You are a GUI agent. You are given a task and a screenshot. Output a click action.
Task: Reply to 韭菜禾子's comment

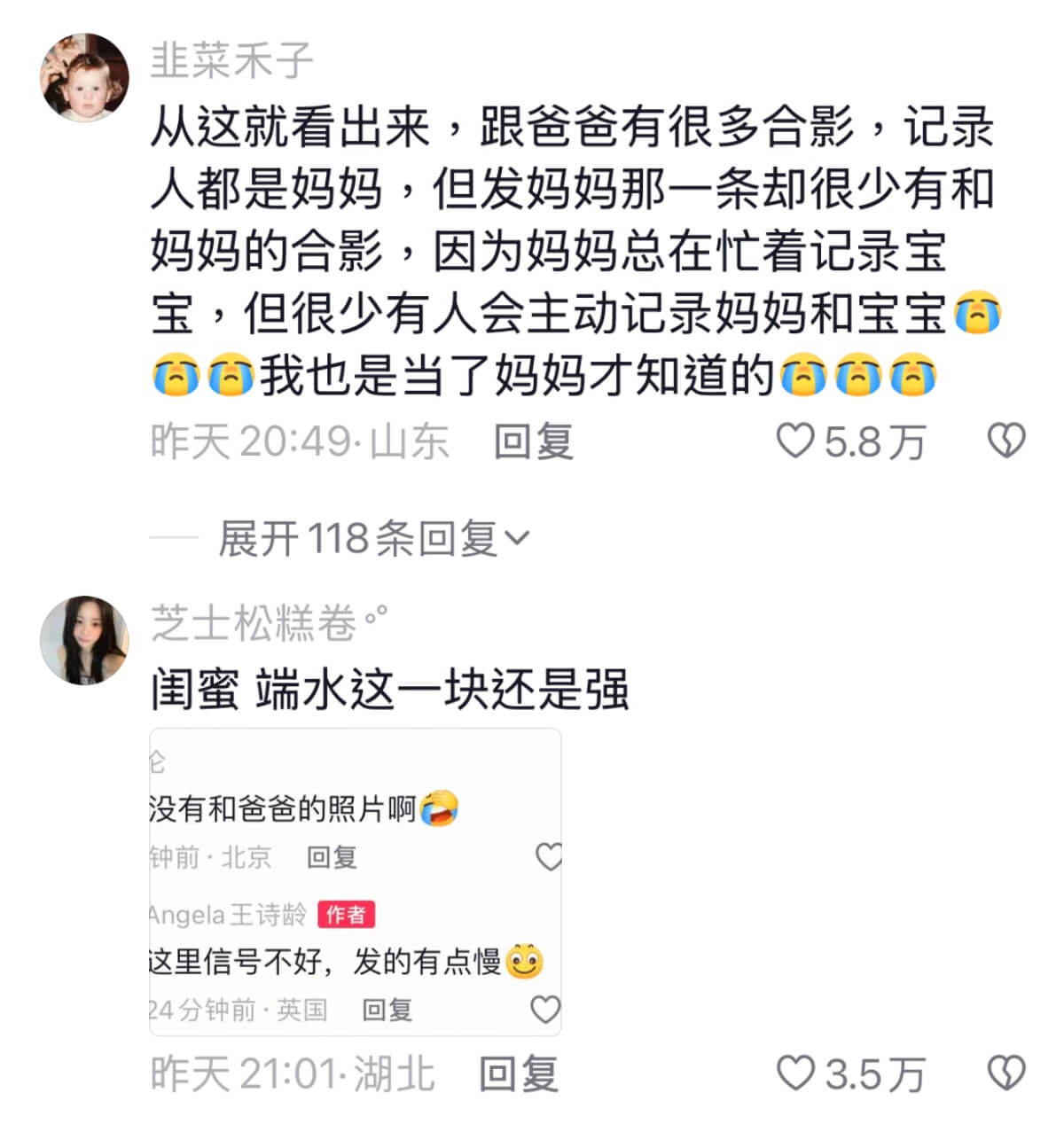(533, 441)
